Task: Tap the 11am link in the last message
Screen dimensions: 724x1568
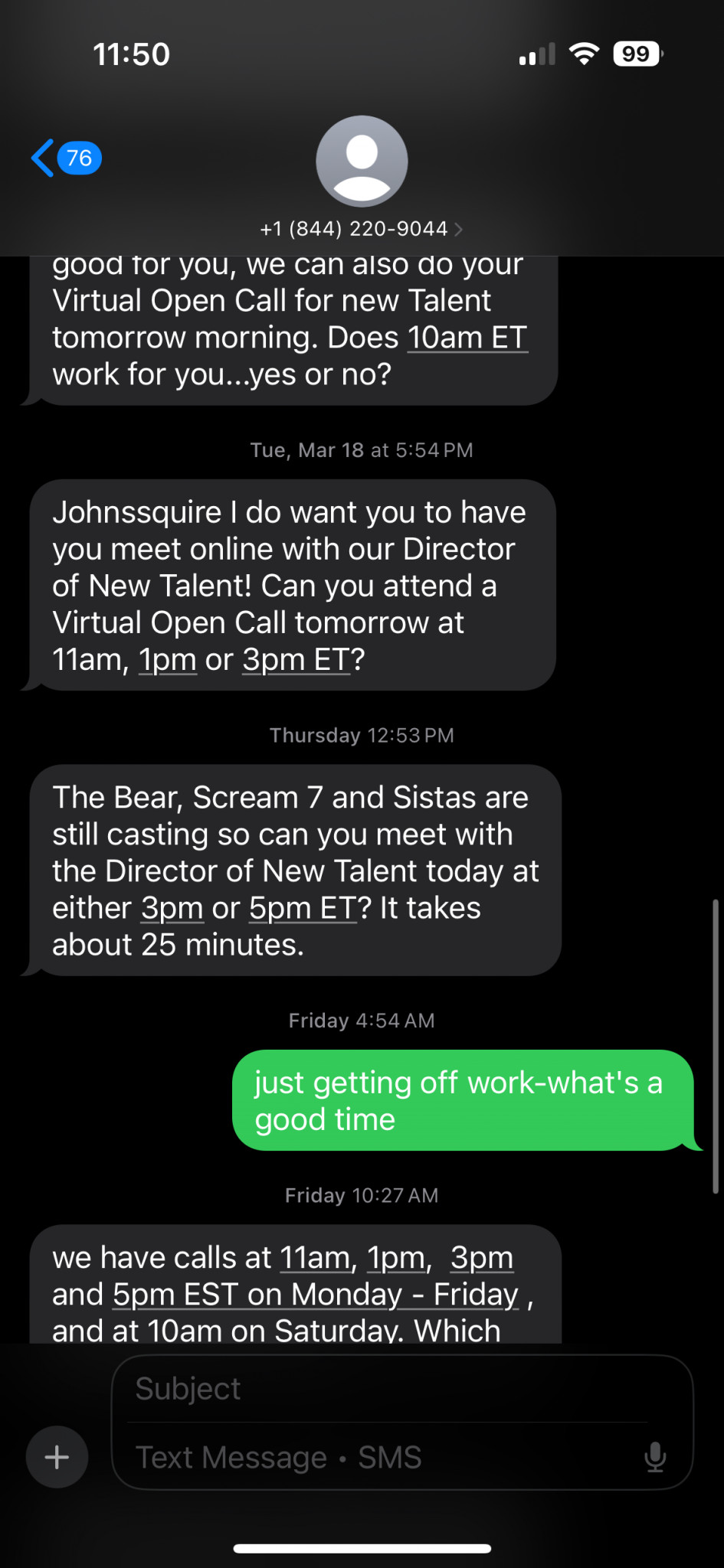Action: point(315,1258)
